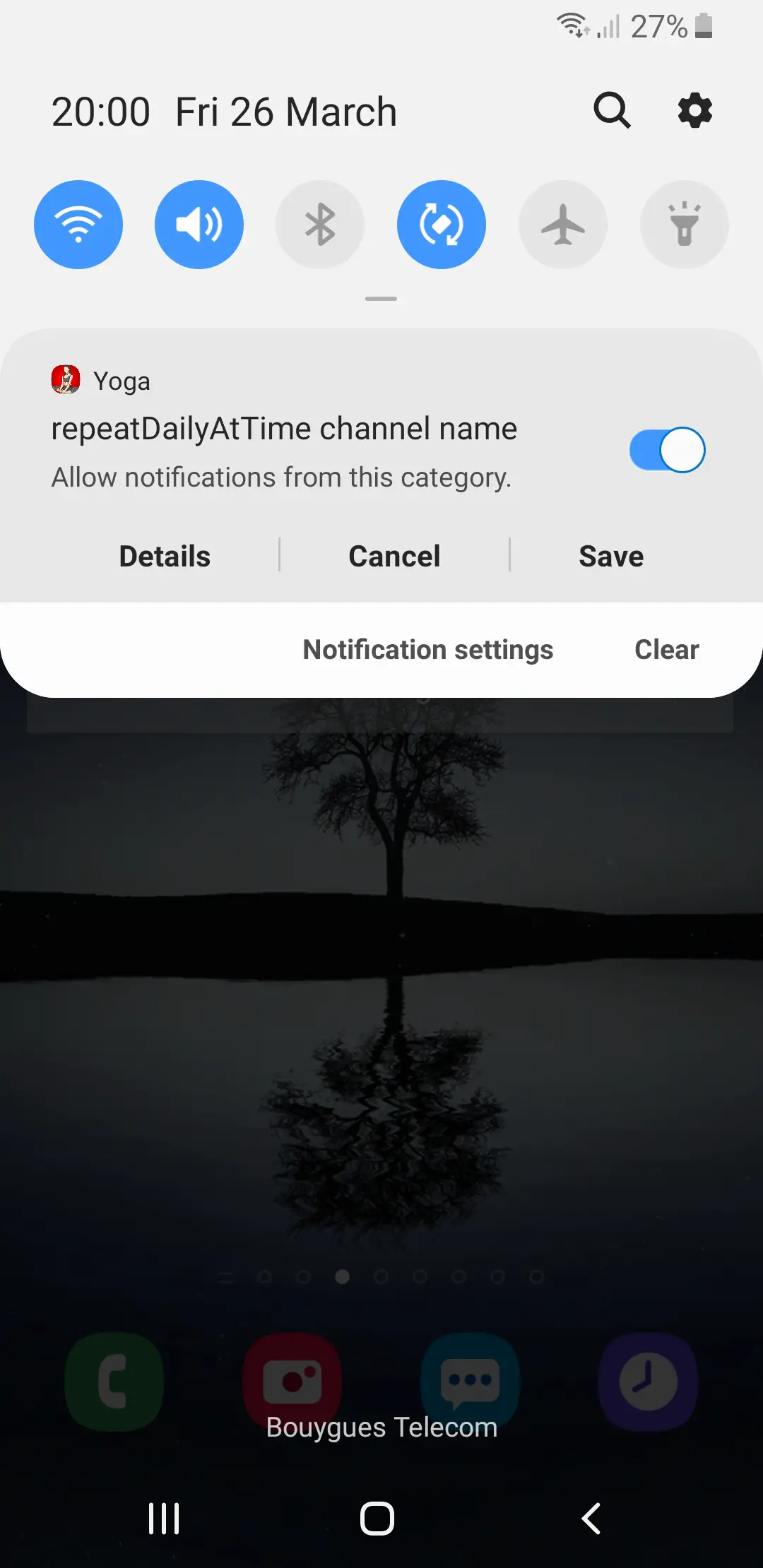
Task: Open Notification settings
Action: click(x=427, y=649)
